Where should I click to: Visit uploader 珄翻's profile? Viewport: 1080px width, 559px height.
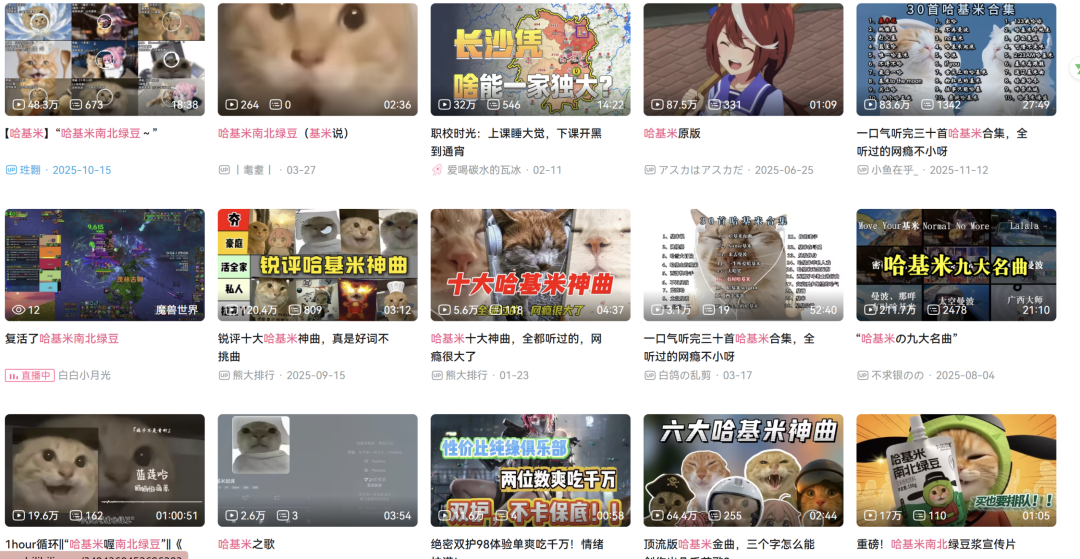tap(30, 170)
